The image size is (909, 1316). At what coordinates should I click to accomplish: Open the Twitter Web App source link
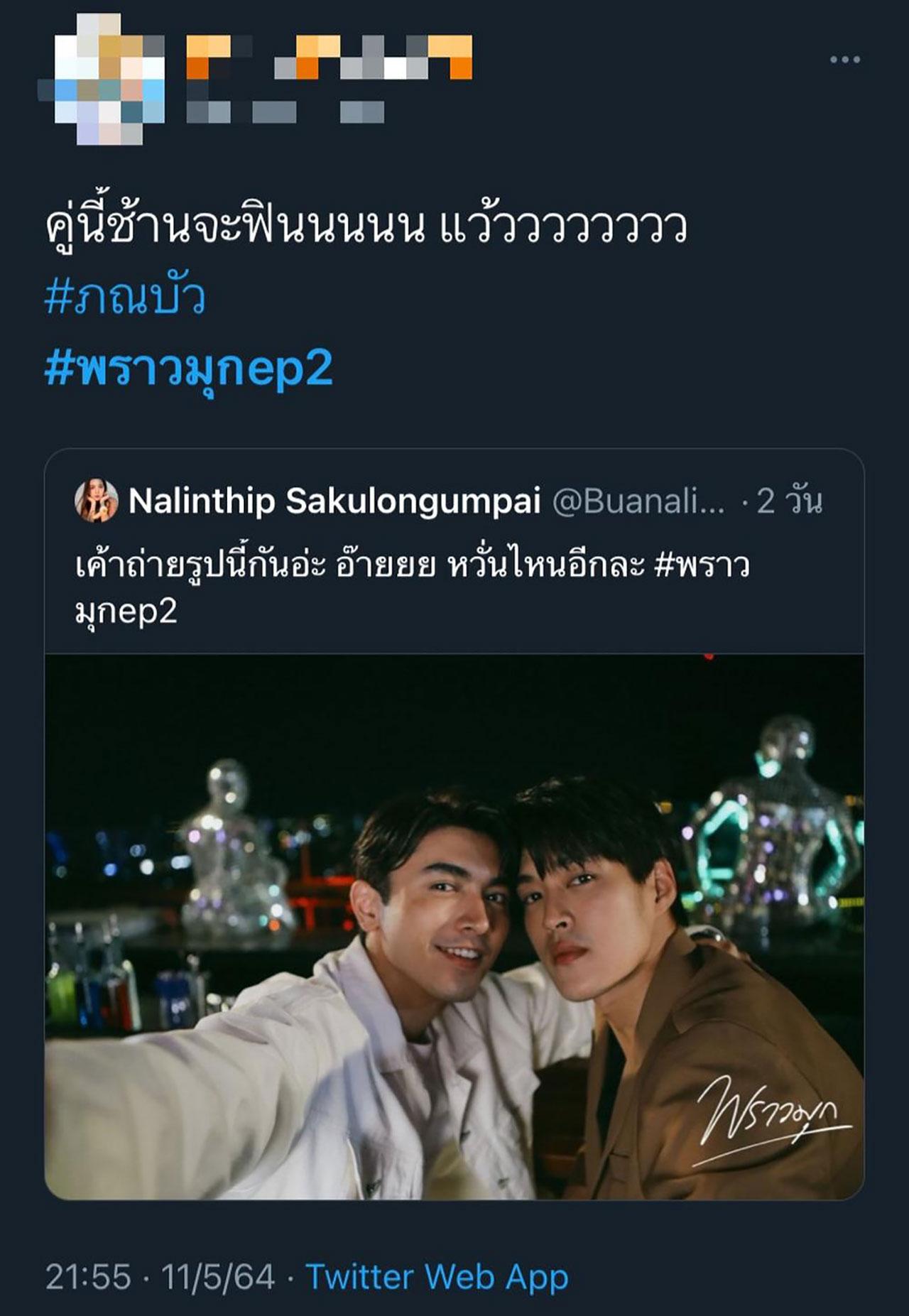(437, 1277)
